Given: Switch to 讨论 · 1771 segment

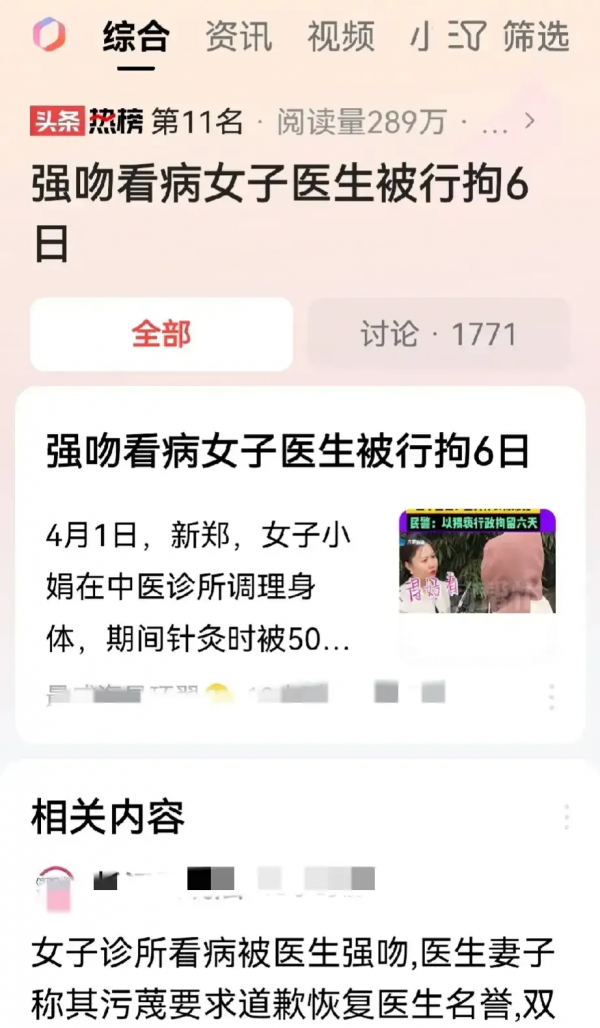Looking at the screenshot, I should click(x=438, y=334).
